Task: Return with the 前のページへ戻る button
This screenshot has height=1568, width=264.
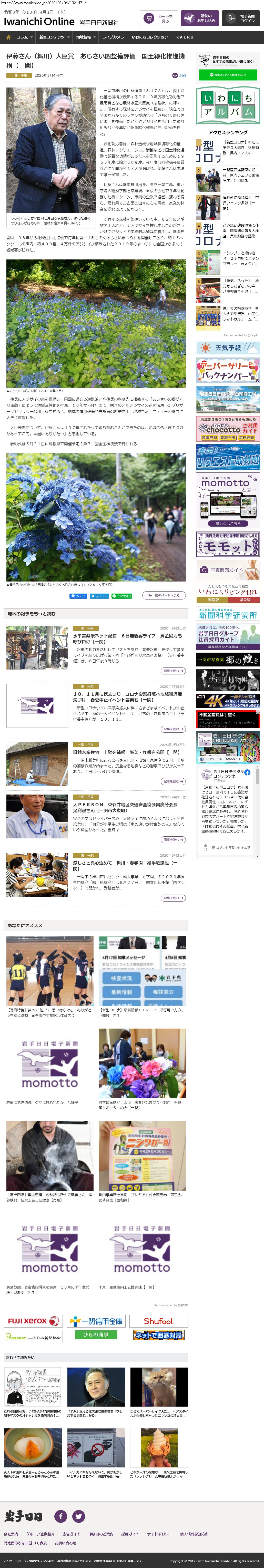Action: coord(164,595)
